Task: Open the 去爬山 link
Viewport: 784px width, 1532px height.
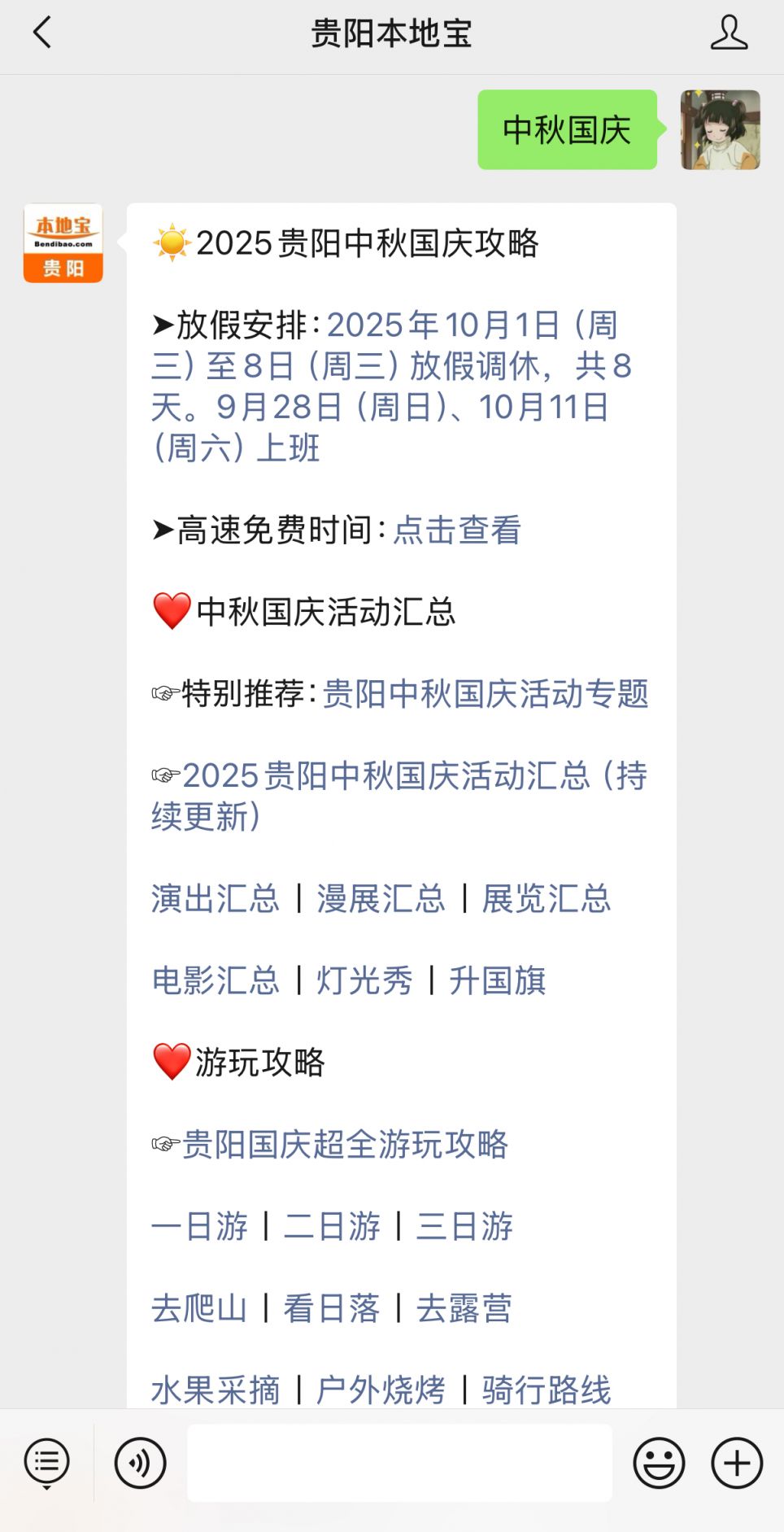Action: pyautogui.click(x=199, y=1308)
